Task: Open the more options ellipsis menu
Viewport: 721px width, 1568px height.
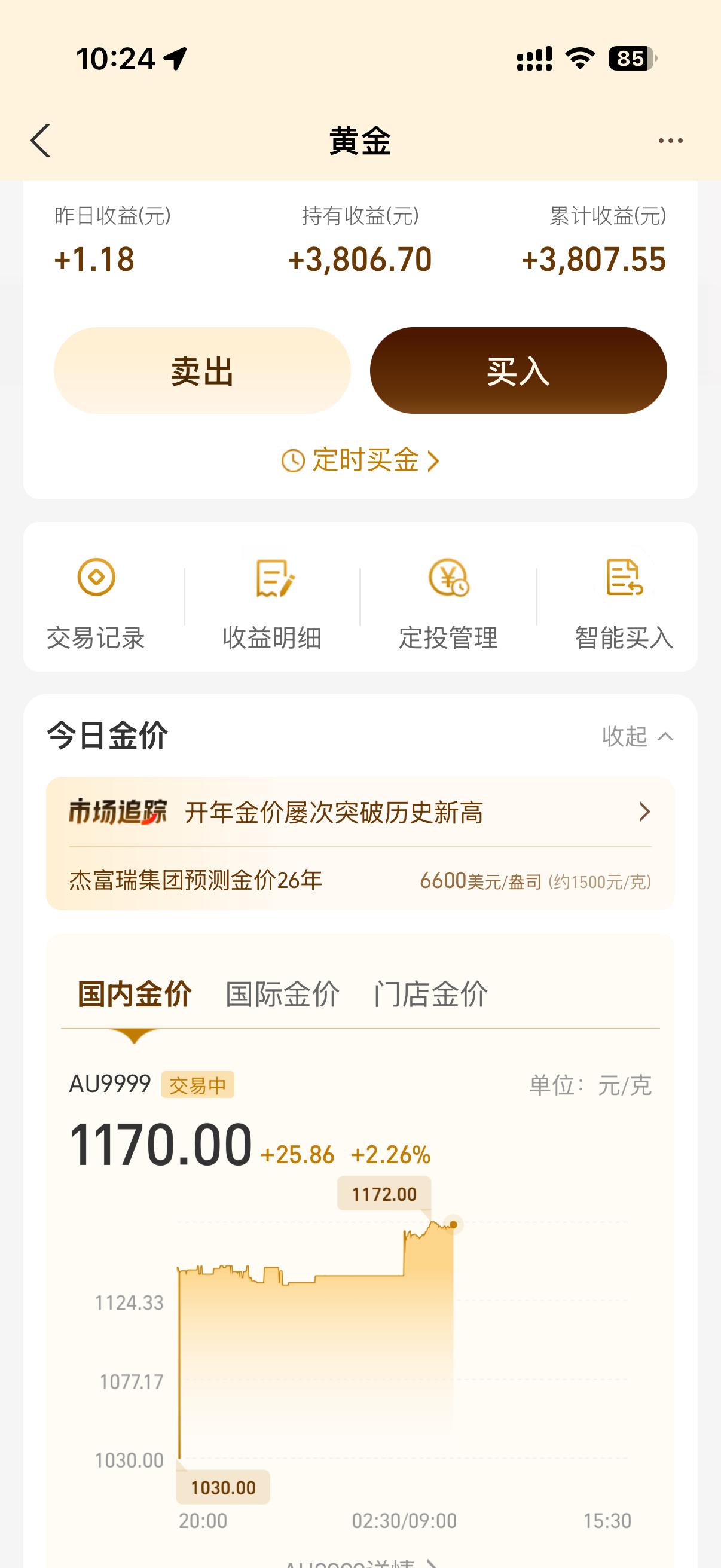Action: 669,140
